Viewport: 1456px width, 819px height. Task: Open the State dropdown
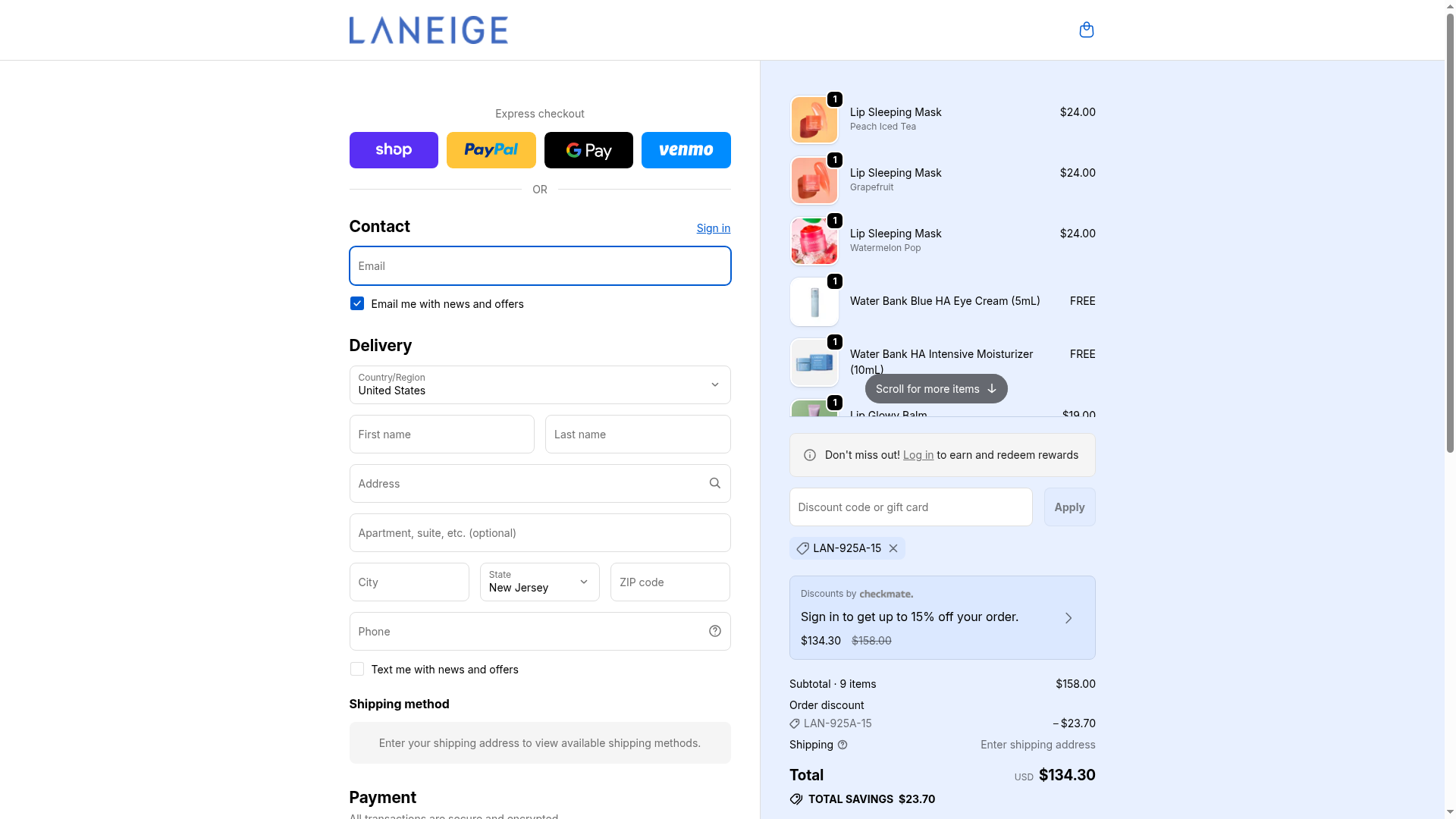[x=539, y=582]
